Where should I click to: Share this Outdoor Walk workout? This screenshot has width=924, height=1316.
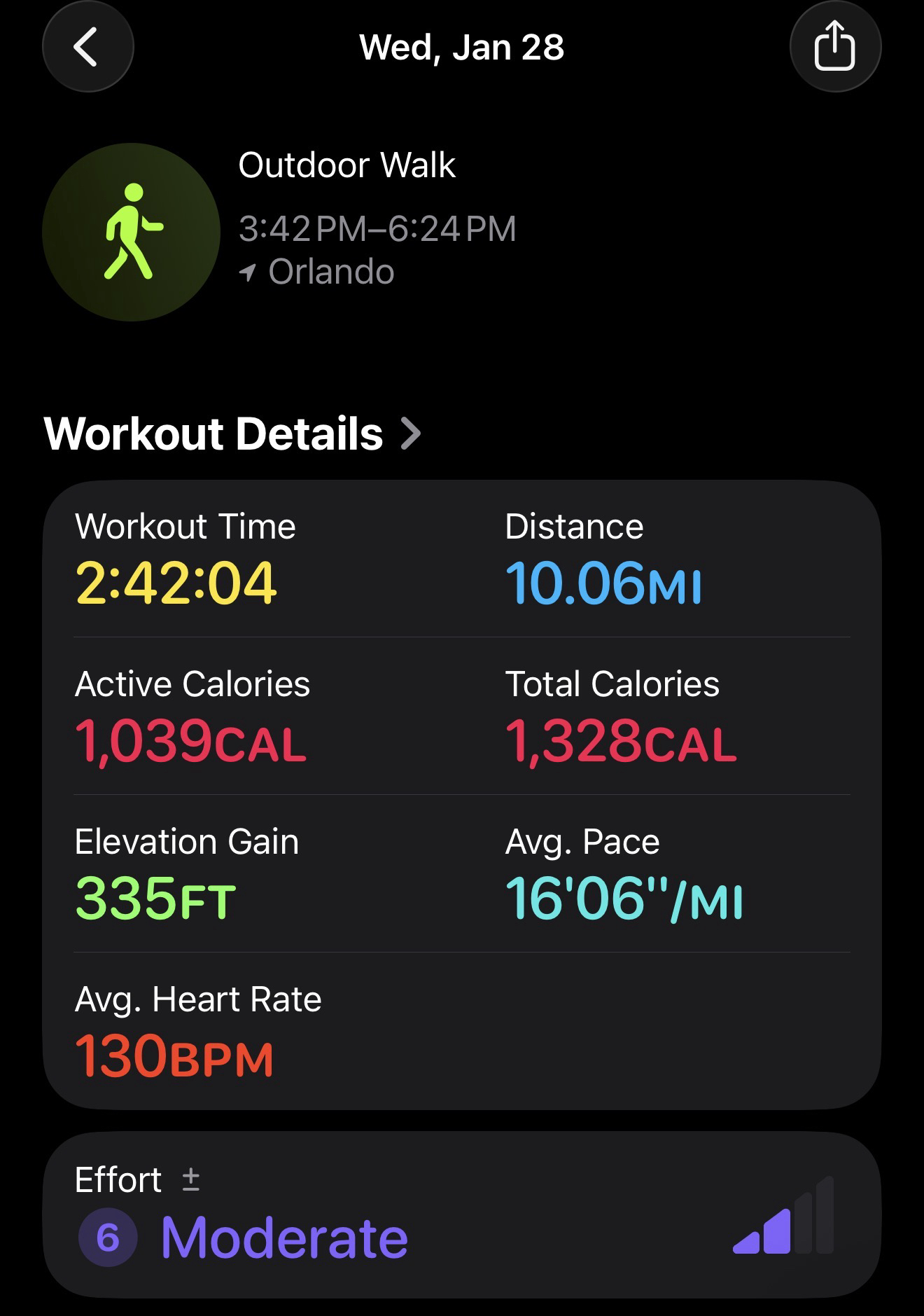(x=834, y=46)
